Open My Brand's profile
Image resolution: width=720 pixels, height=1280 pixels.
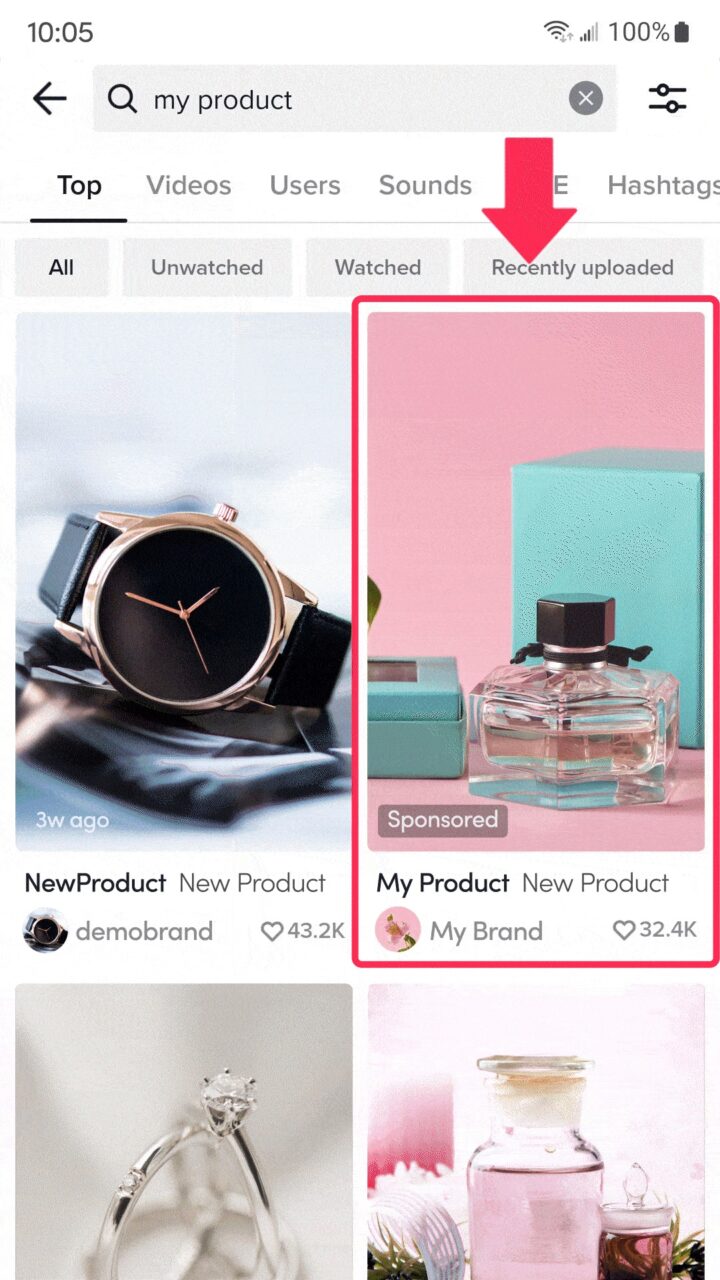[459, 931]
